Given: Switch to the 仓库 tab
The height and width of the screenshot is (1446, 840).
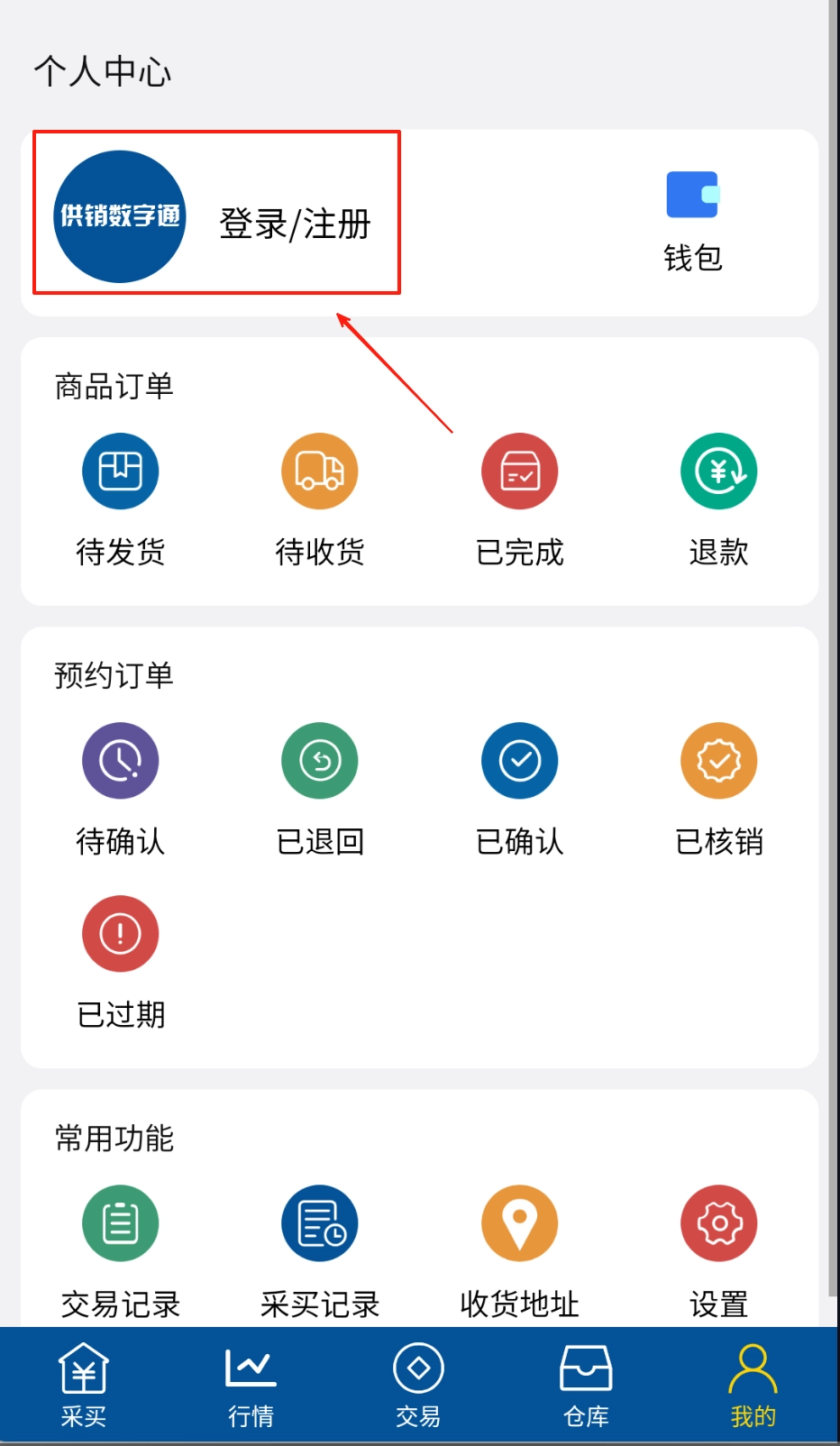Looking at the screenshot, I should pos(586,1386).
